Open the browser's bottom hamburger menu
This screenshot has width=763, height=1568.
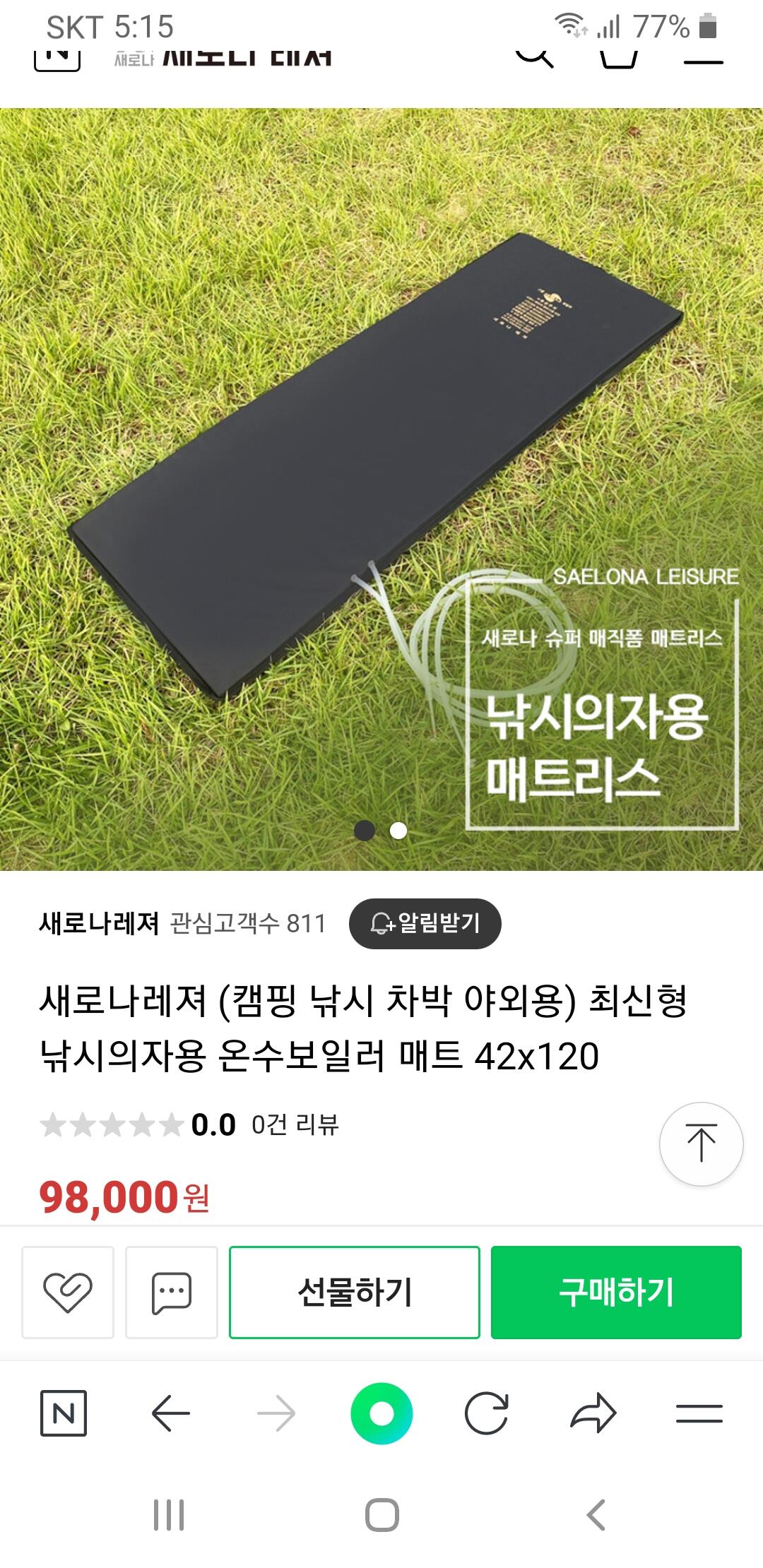(x=699, y=1413)
